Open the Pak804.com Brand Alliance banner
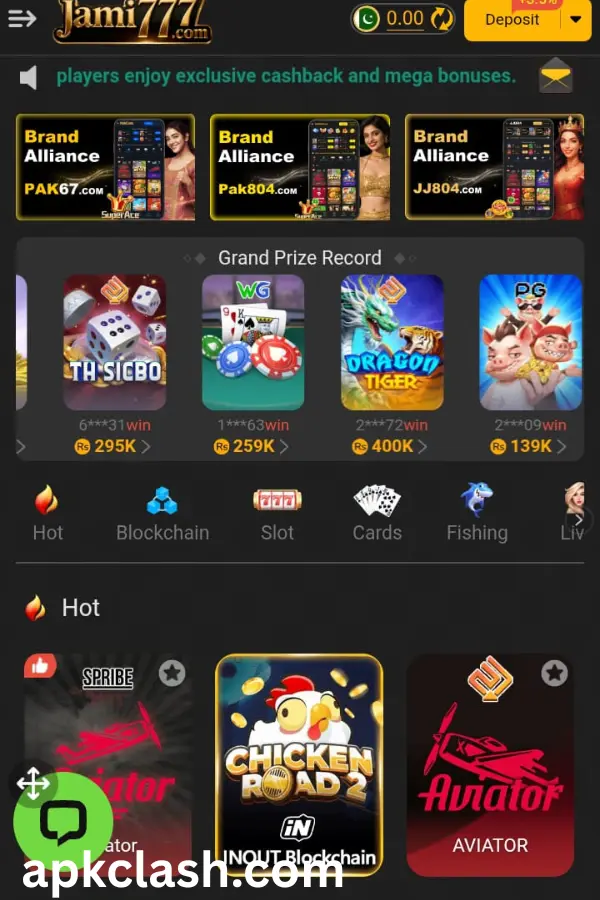 click(x=300, y=167)
